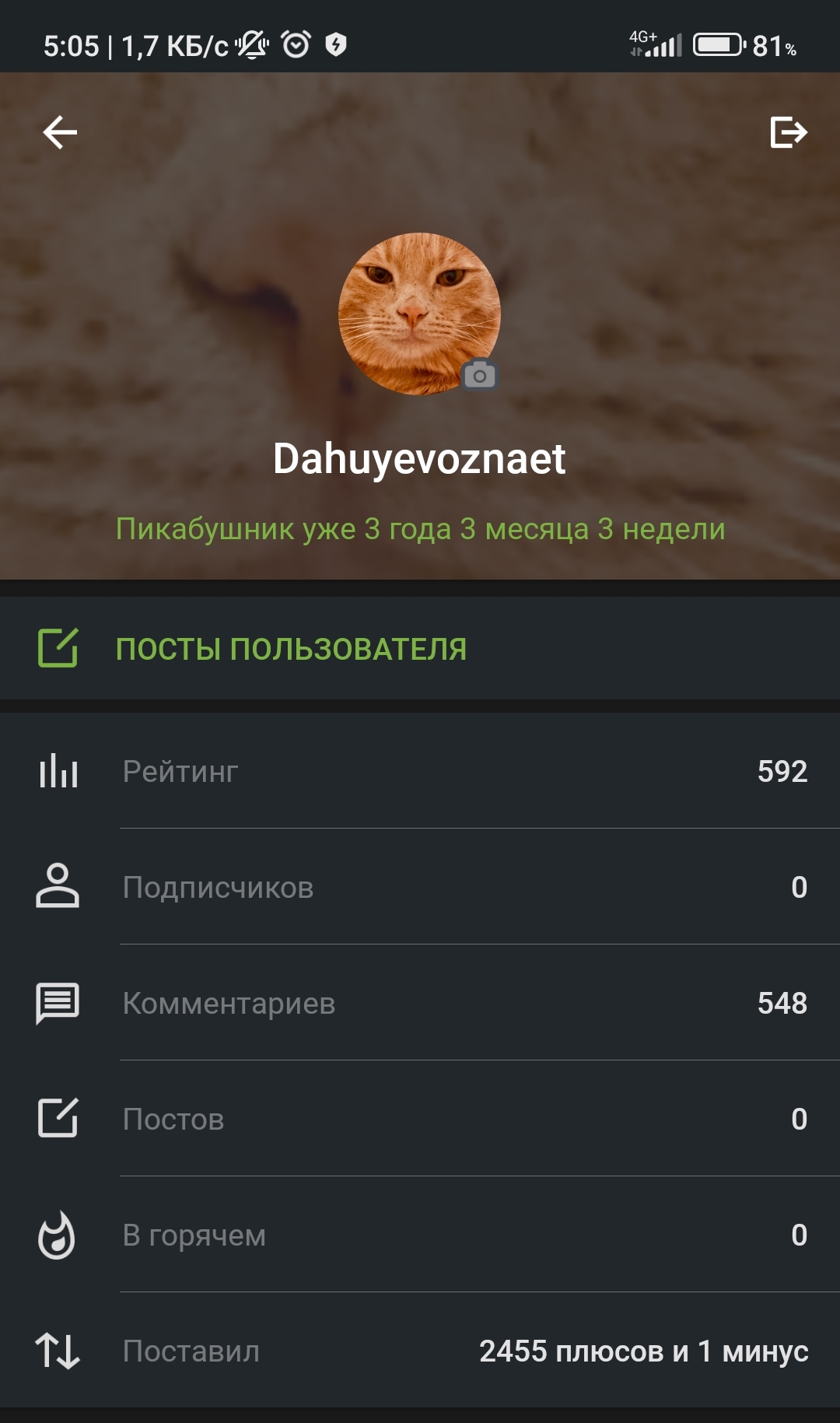840x1423 pixels.
Task: Tap the log out icon
Action: (788, 132)
